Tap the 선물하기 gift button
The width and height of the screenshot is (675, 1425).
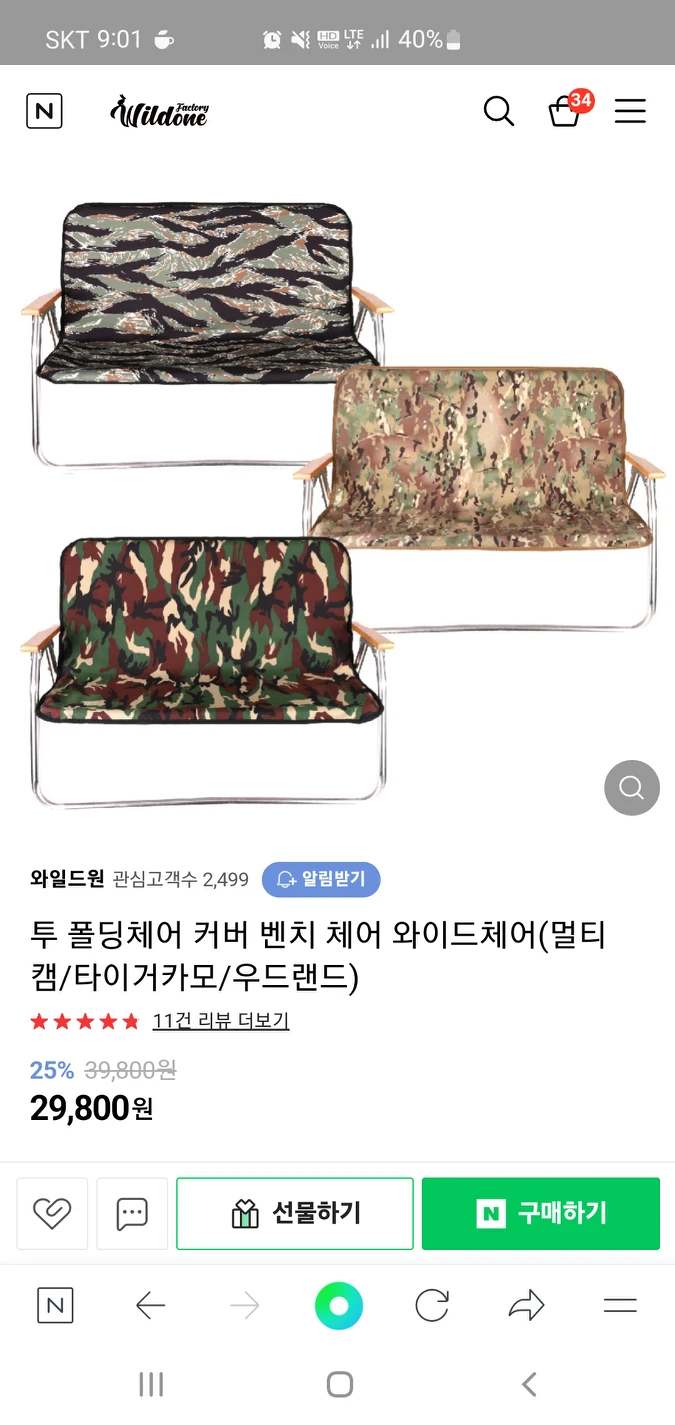tap(295, 1213)
